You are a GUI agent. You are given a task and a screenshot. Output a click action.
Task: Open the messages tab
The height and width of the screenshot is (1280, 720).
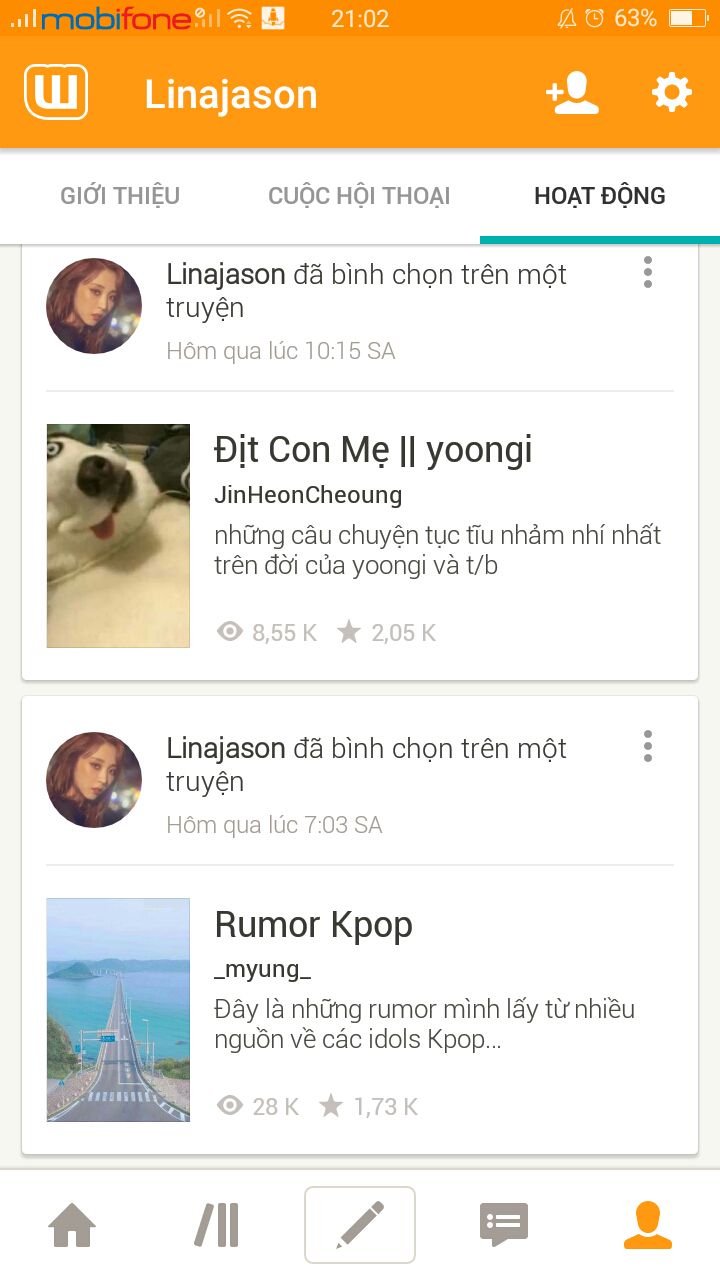click(x=504, y=1225)
